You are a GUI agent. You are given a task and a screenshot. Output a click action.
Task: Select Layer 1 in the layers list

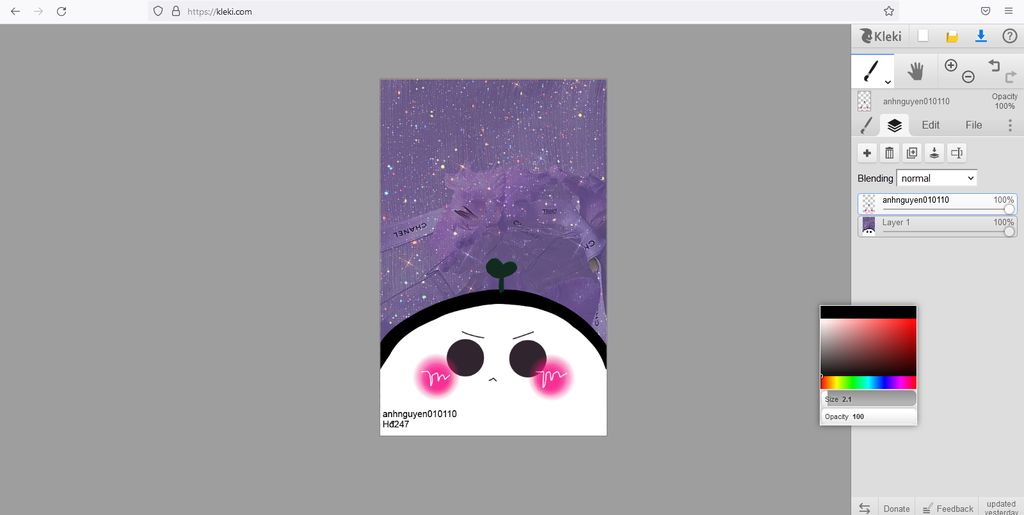point(930,223)
